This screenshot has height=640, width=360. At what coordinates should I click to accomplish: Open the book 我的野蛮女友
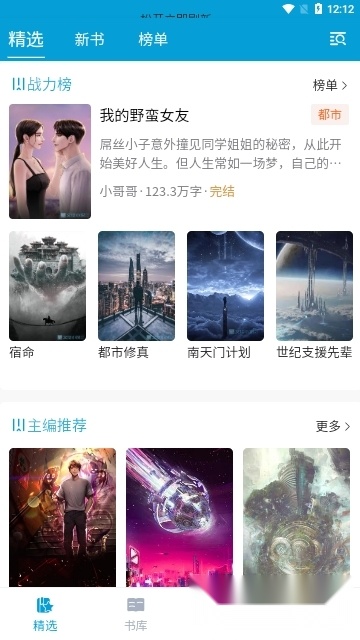[144, 115]
